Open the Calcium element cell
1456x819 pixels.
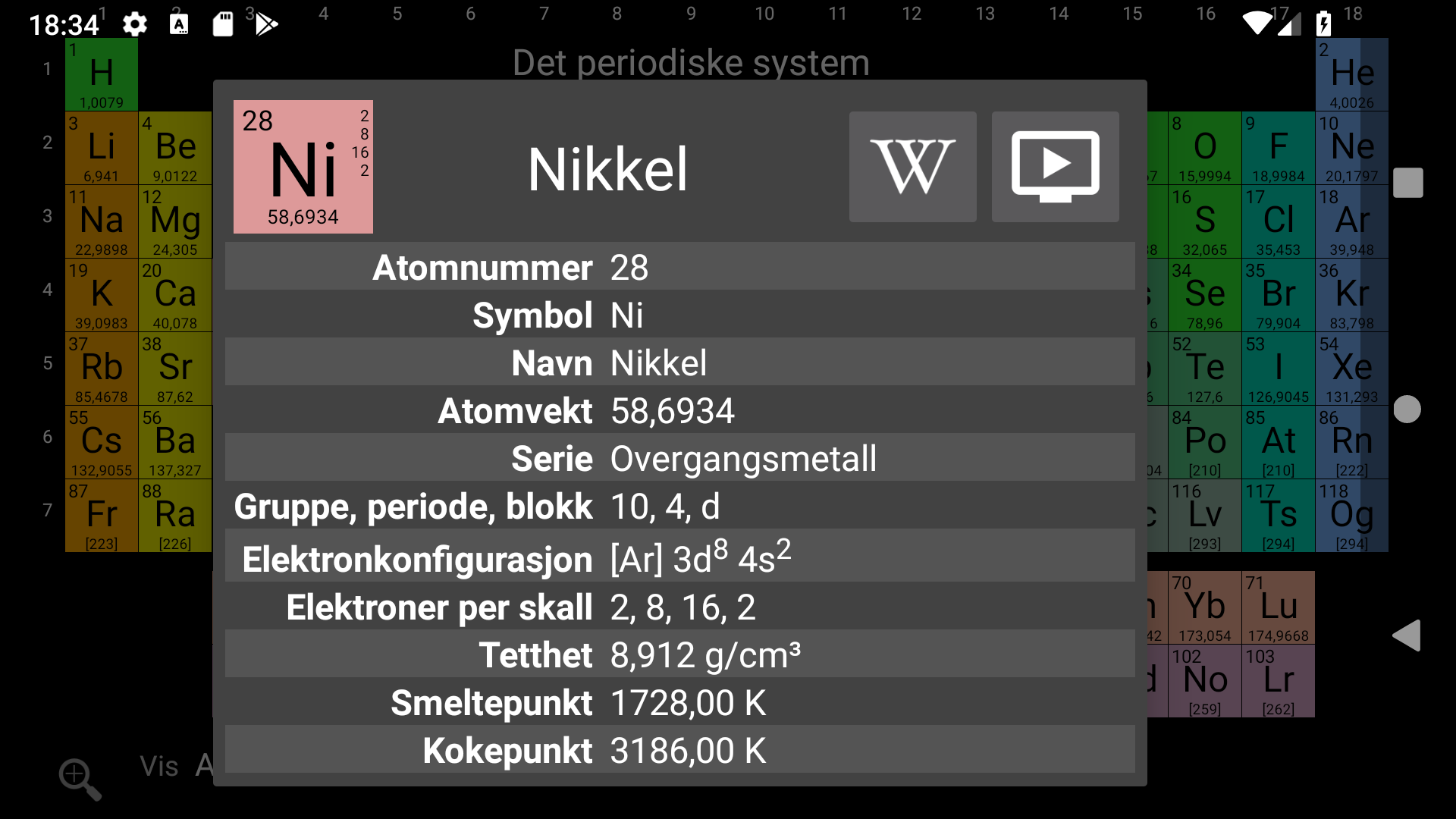(x=175, y=295)
